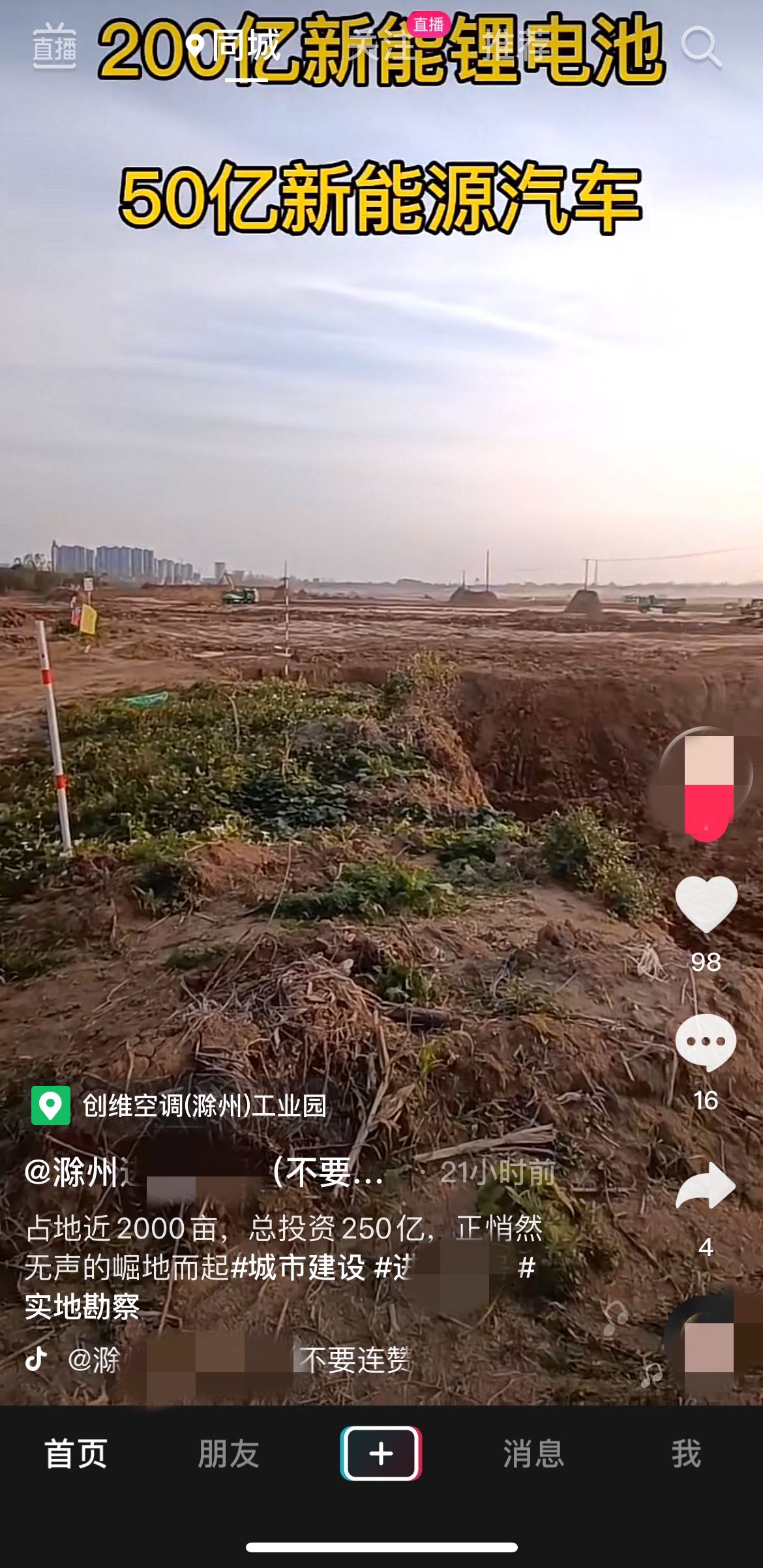Open the search magnifier
This screenshot has width=763, height=1568.
pyautogui.click(x=701, y=46)
